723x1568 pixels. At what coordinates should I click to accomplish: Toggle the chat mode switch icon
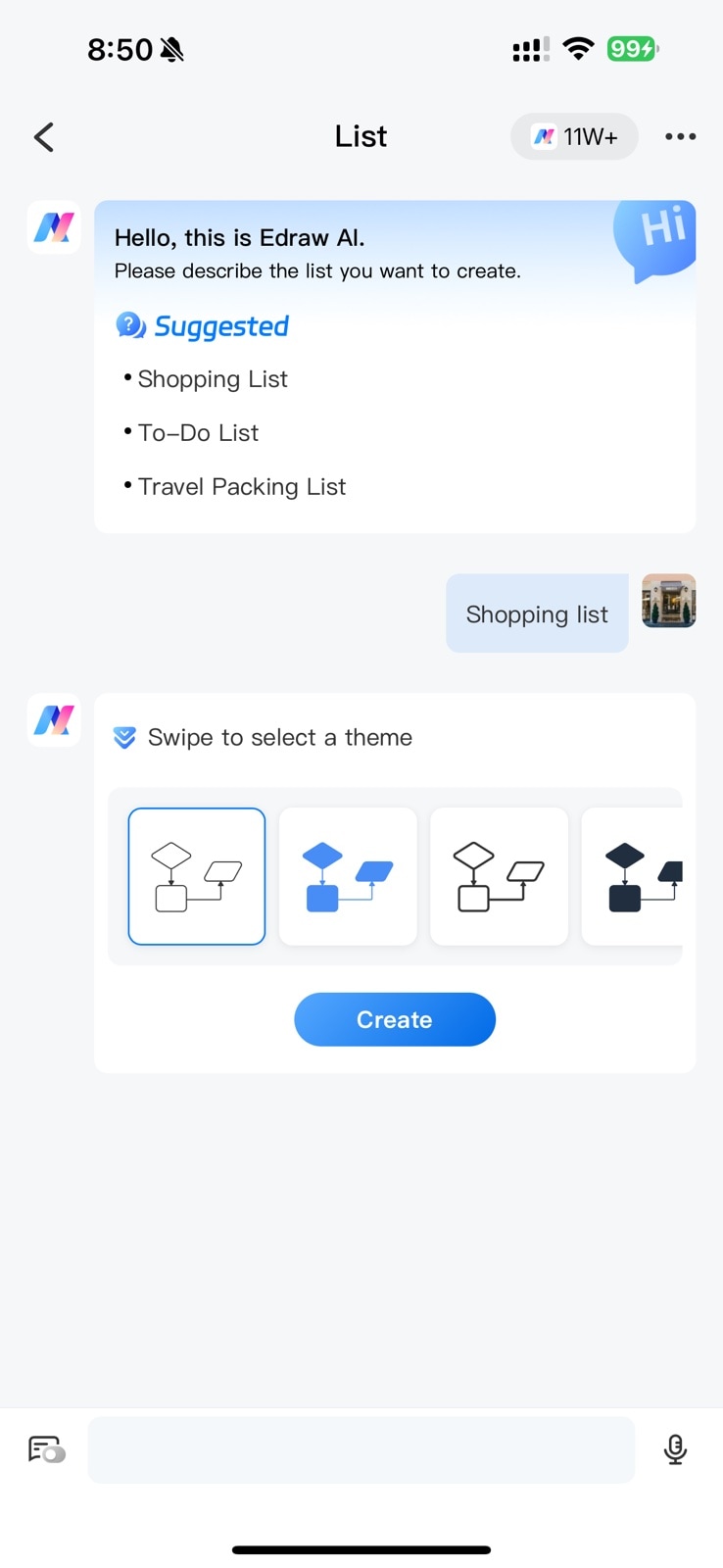pyautogui.click(x=46, y=1449)
